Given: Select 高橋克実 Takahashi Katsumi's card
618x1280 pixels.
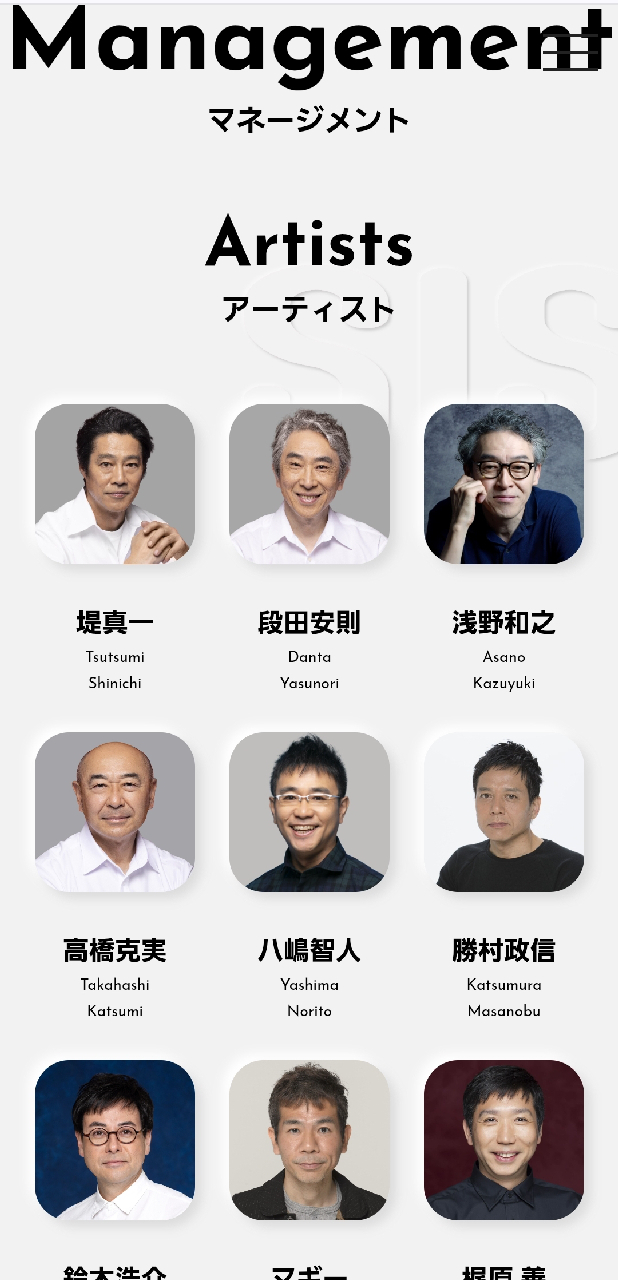Looking at the screenshot, I should click(115, 876).
